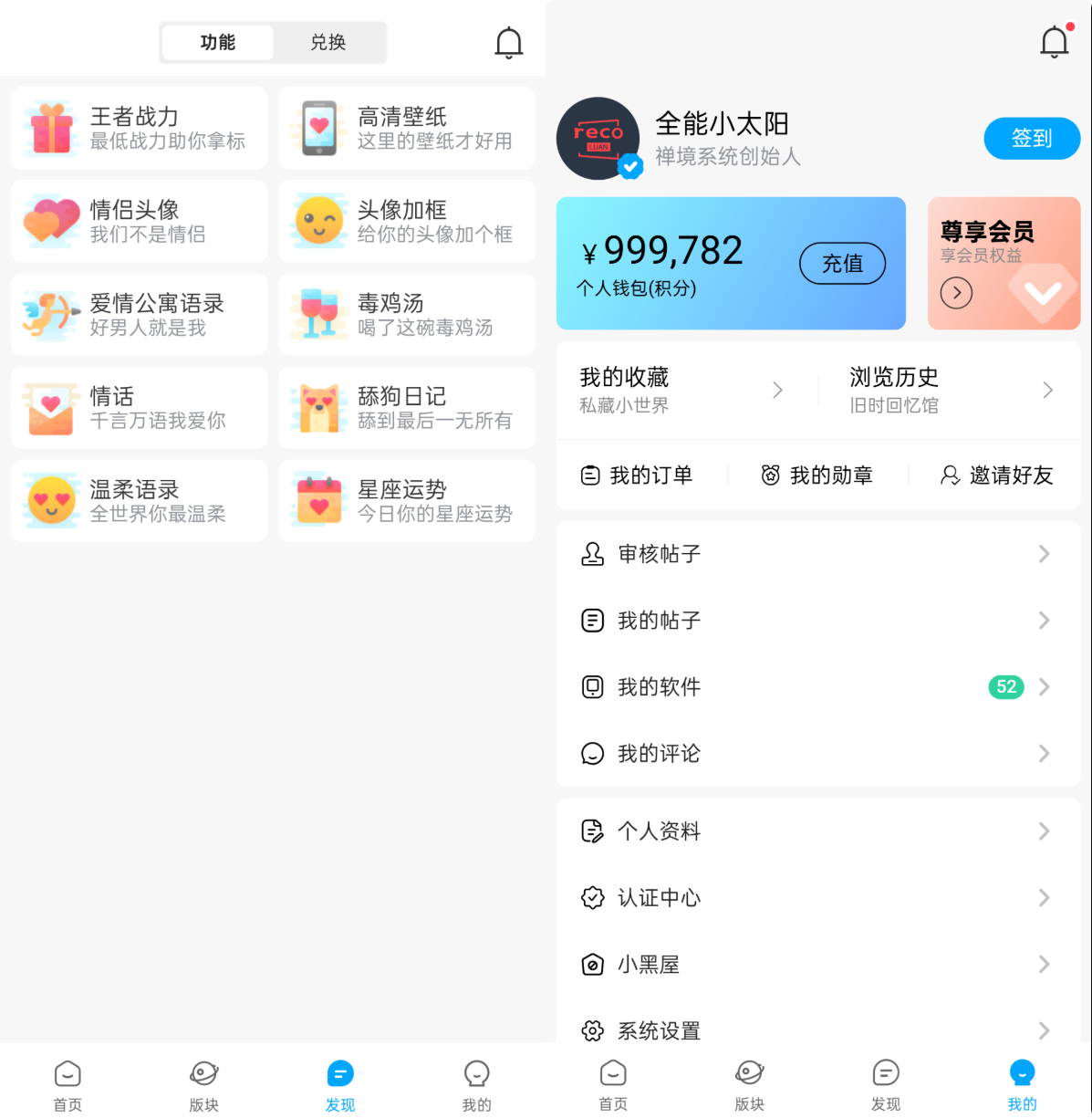This screenshot has width=1092, height=1118.
Task: Click the 52 software count badge
Action: tap(1005, 687)
